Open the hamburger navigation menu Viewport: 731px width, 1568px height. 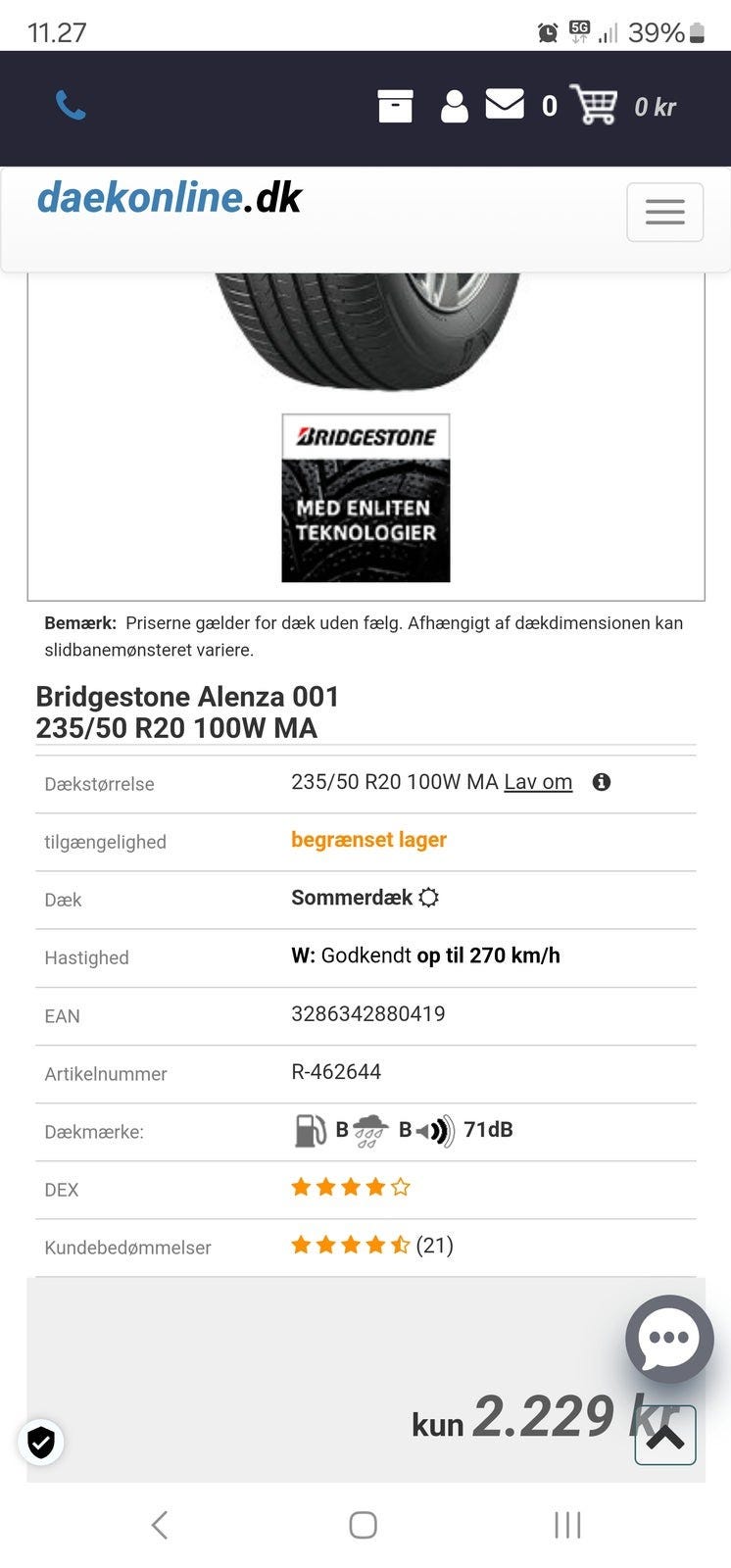[x=664, y=212]
